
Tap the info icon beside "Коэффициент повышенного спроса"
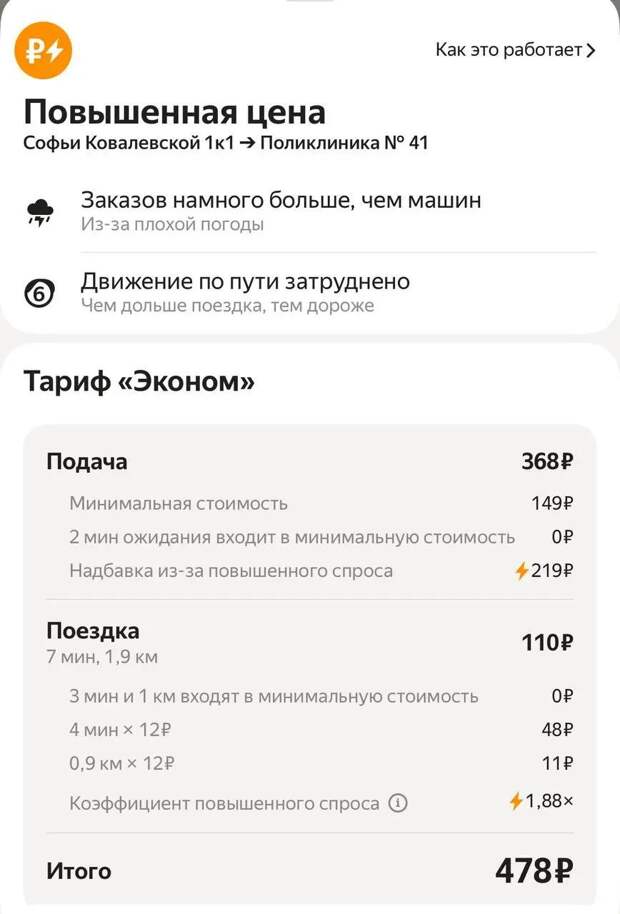click(398, 803)
